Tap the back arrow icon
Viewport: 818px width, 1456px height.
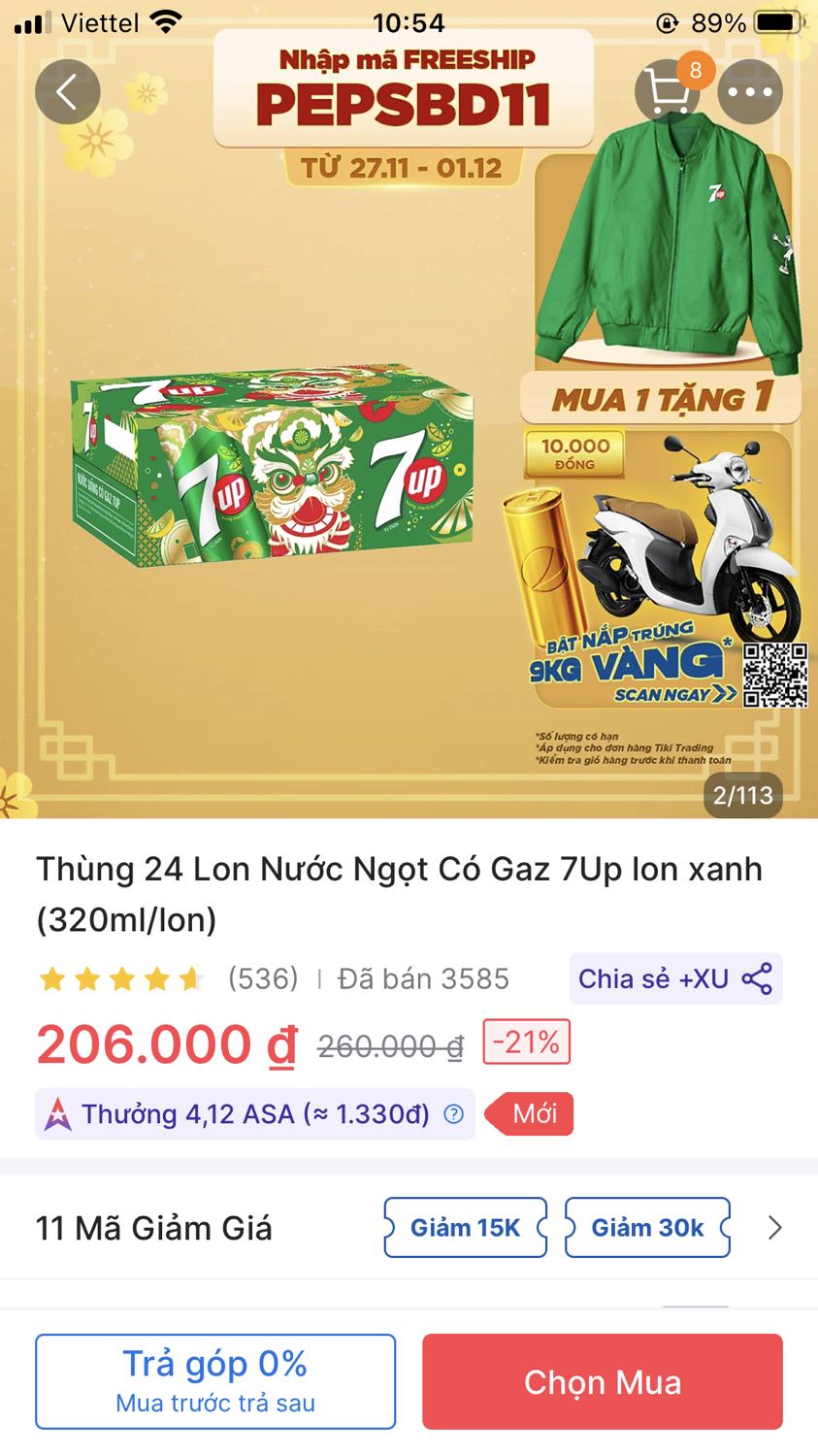(x=66, y=91)
